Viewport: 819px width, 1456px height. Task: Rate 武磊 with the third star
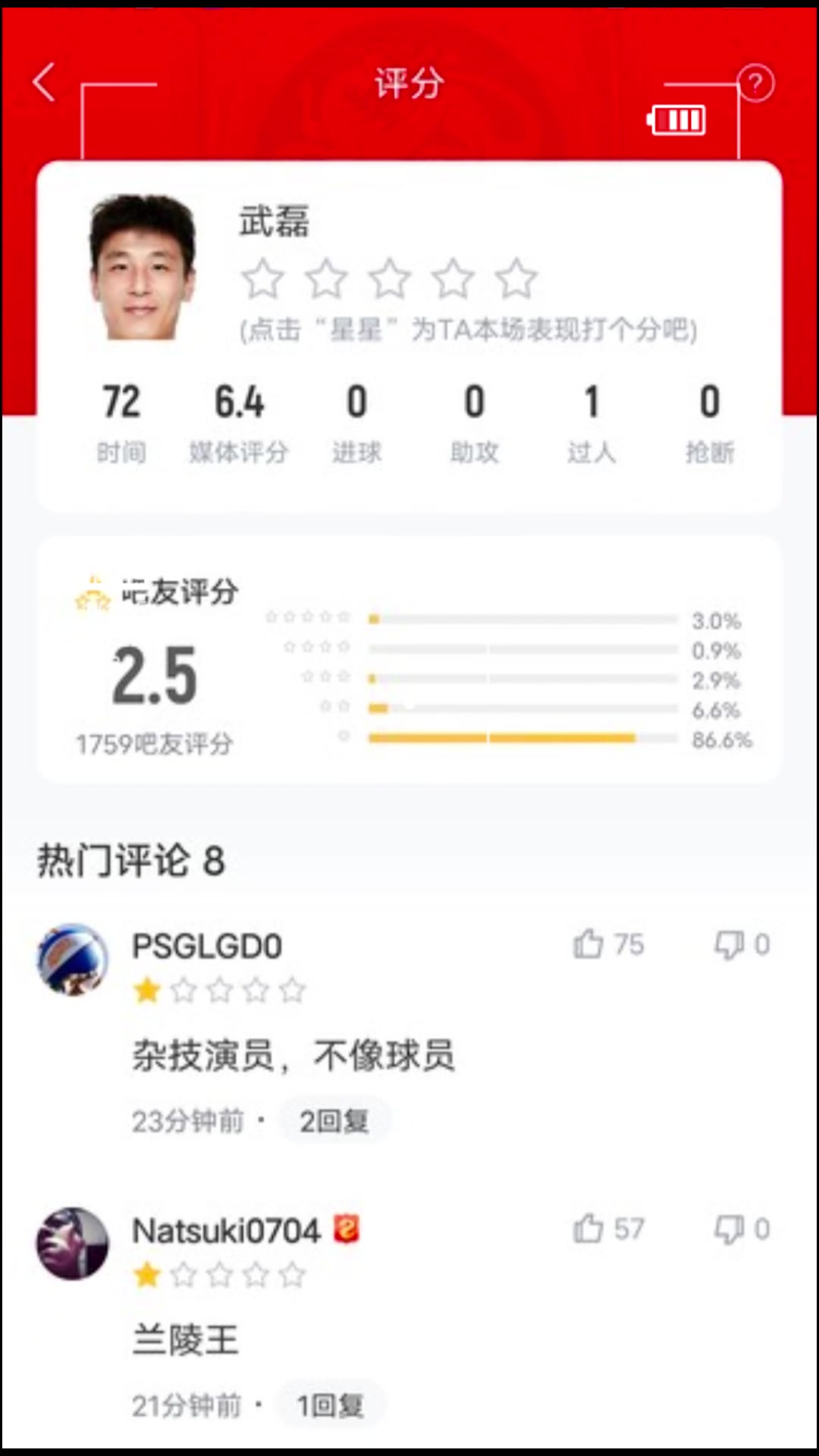point(389,278)
